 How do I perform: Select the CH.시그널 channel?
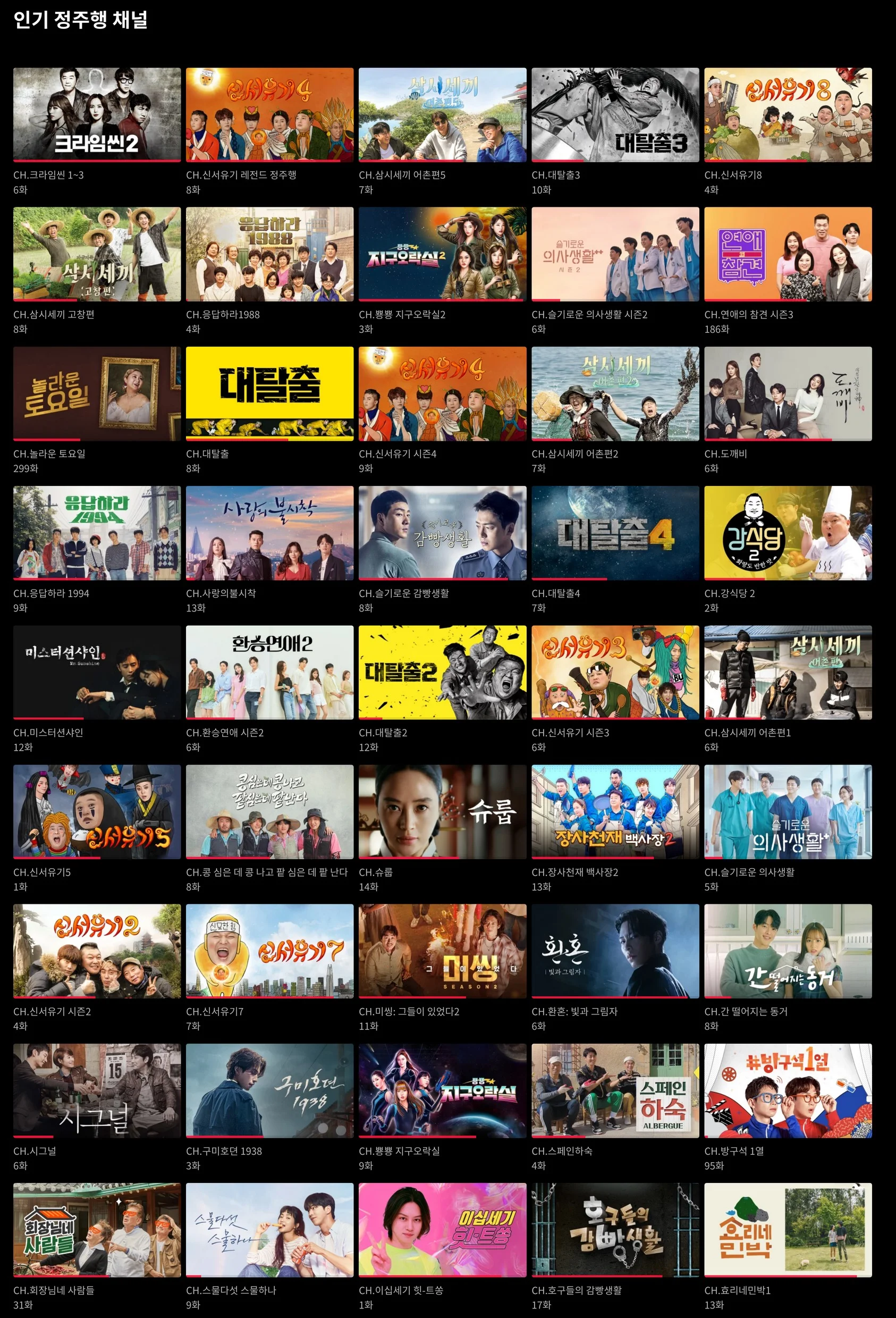(x=97, y=1090)
